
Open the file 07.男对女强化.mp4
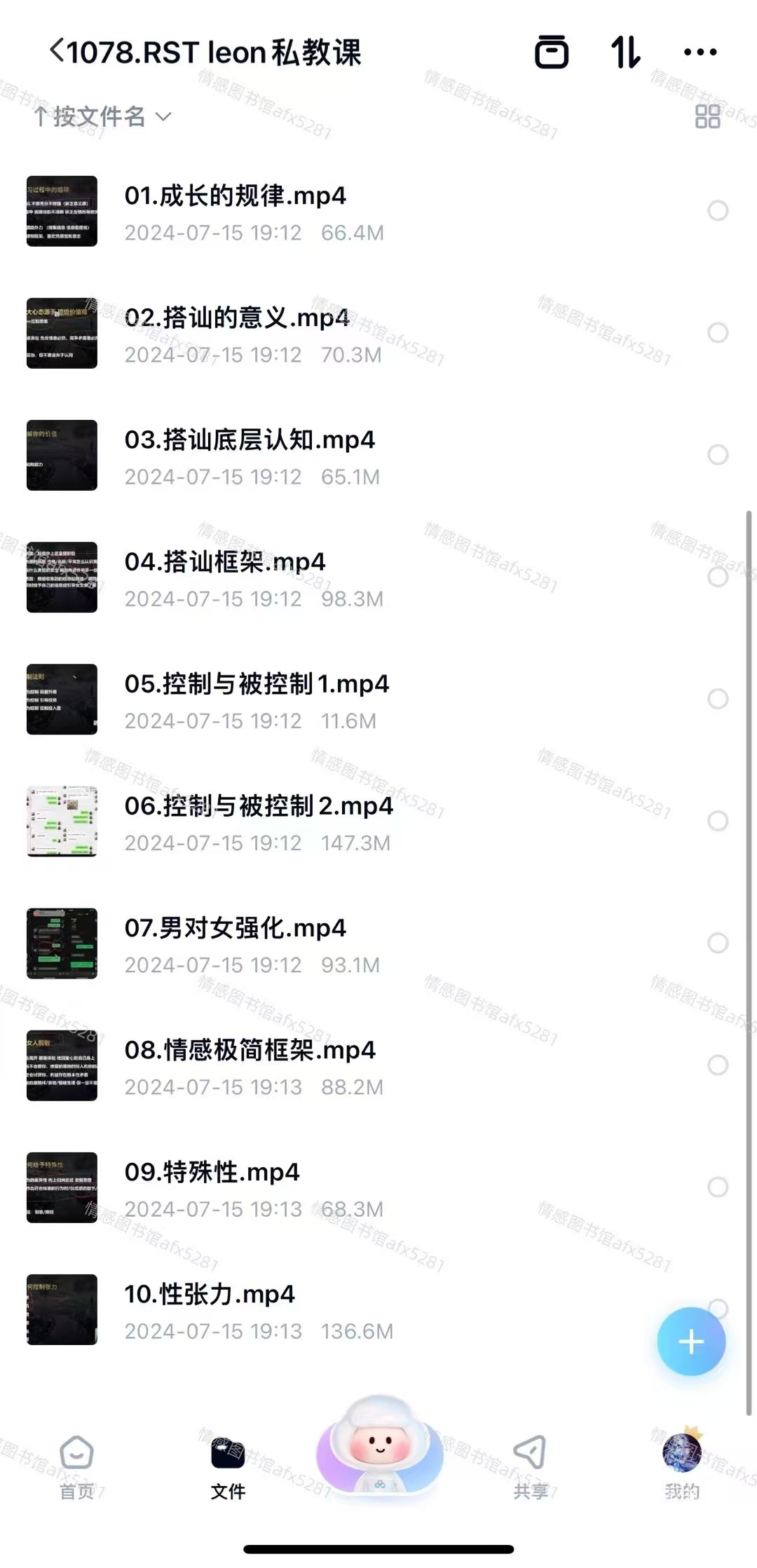coord(235,928)
